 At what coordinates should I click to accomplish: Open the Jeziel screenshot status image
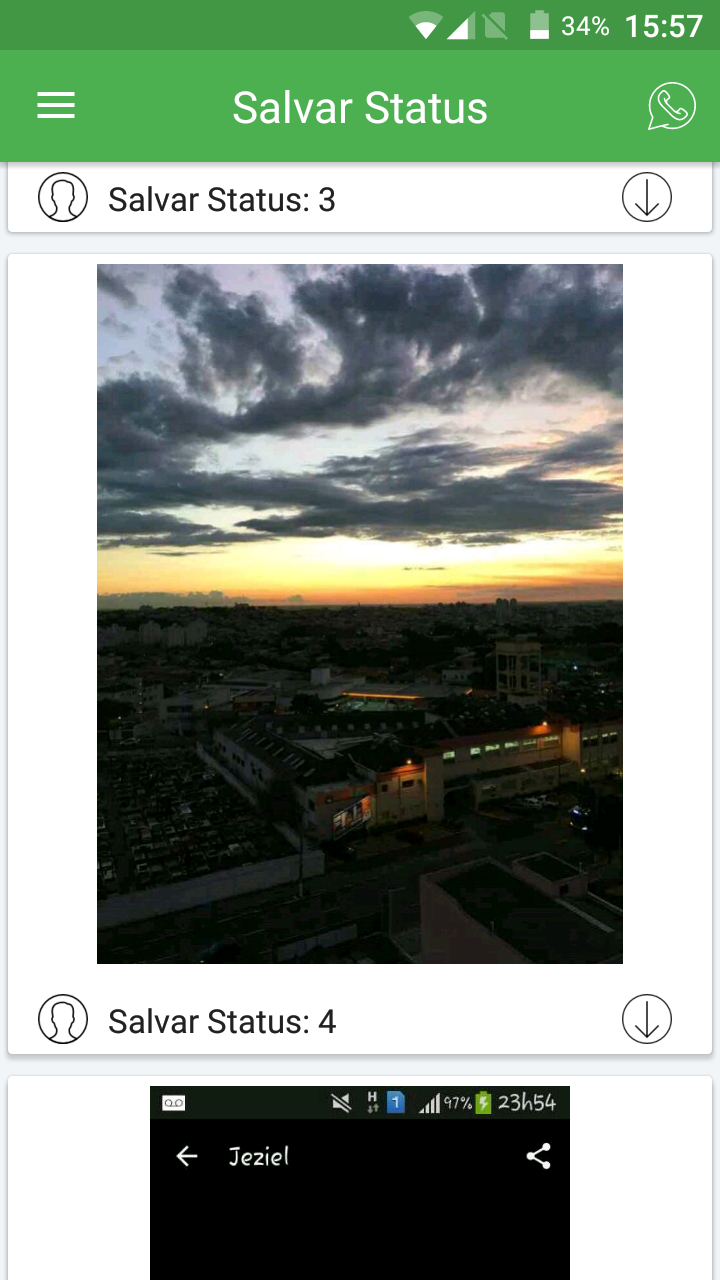pyautogui.click(x=360, y=1182)
